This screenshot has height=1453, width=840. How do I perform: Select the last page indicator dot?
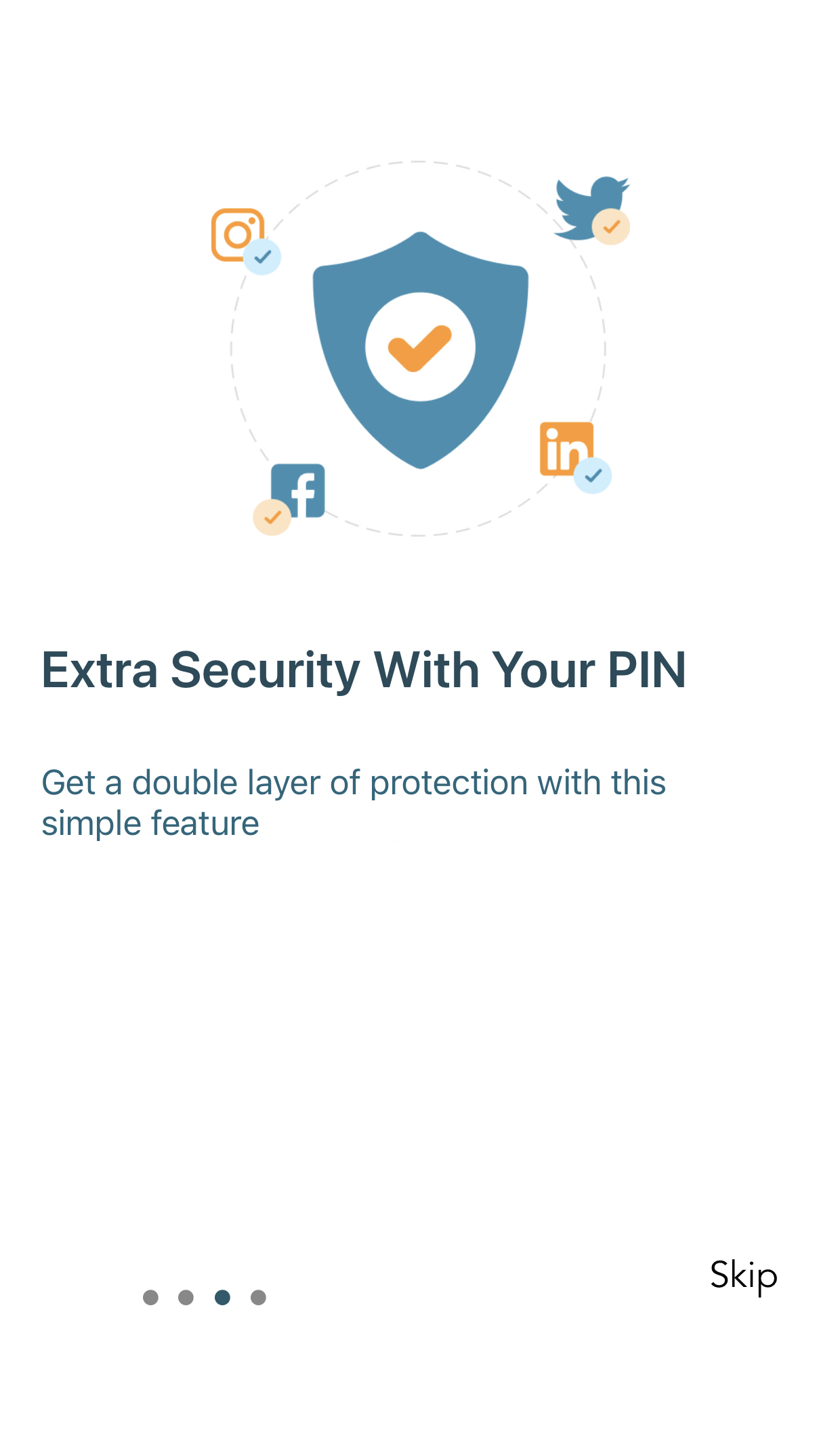click(258, 1297)
